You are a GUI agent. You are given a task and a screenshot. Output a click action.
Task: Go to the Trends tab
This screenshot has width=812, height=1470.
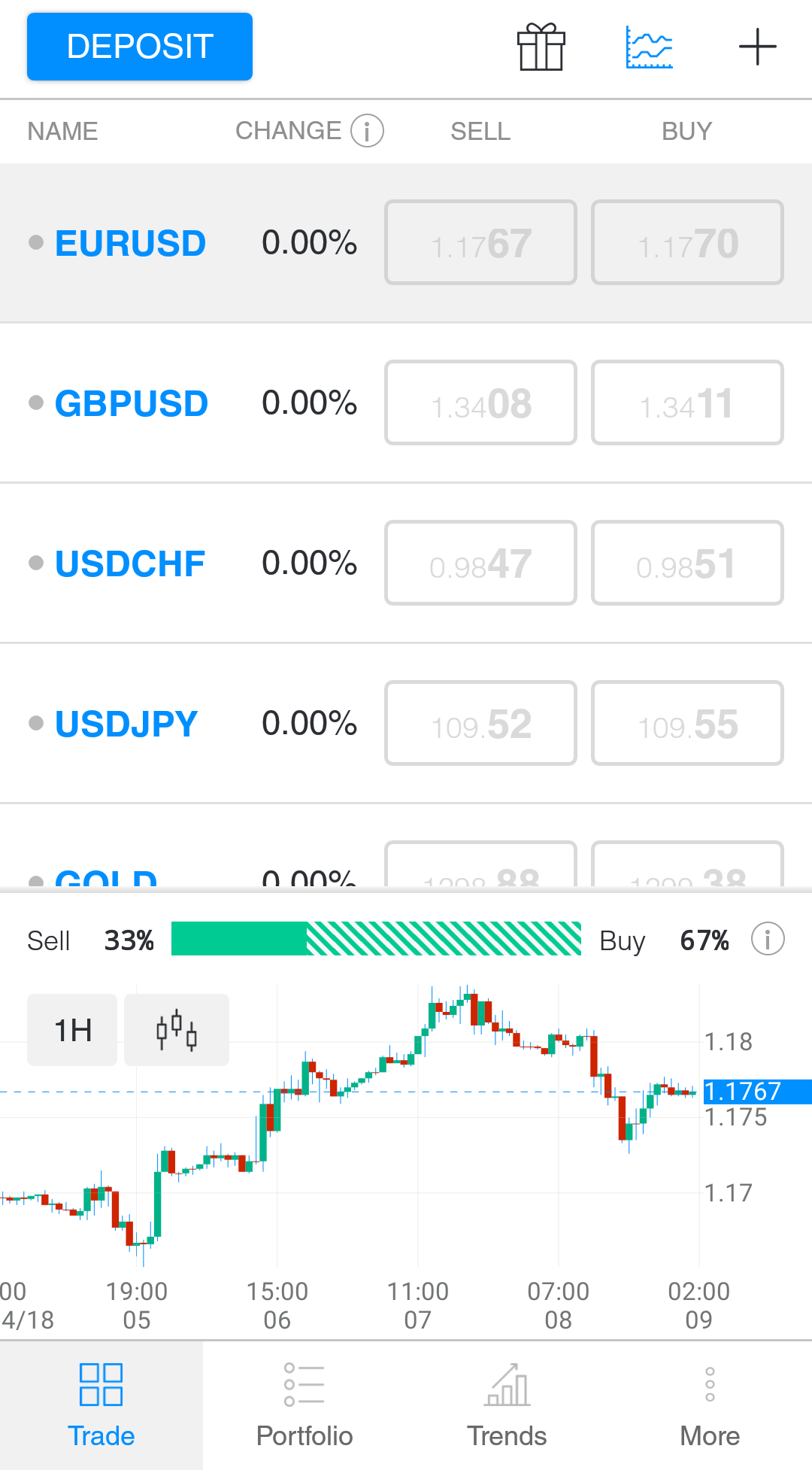pos(507,1405)
